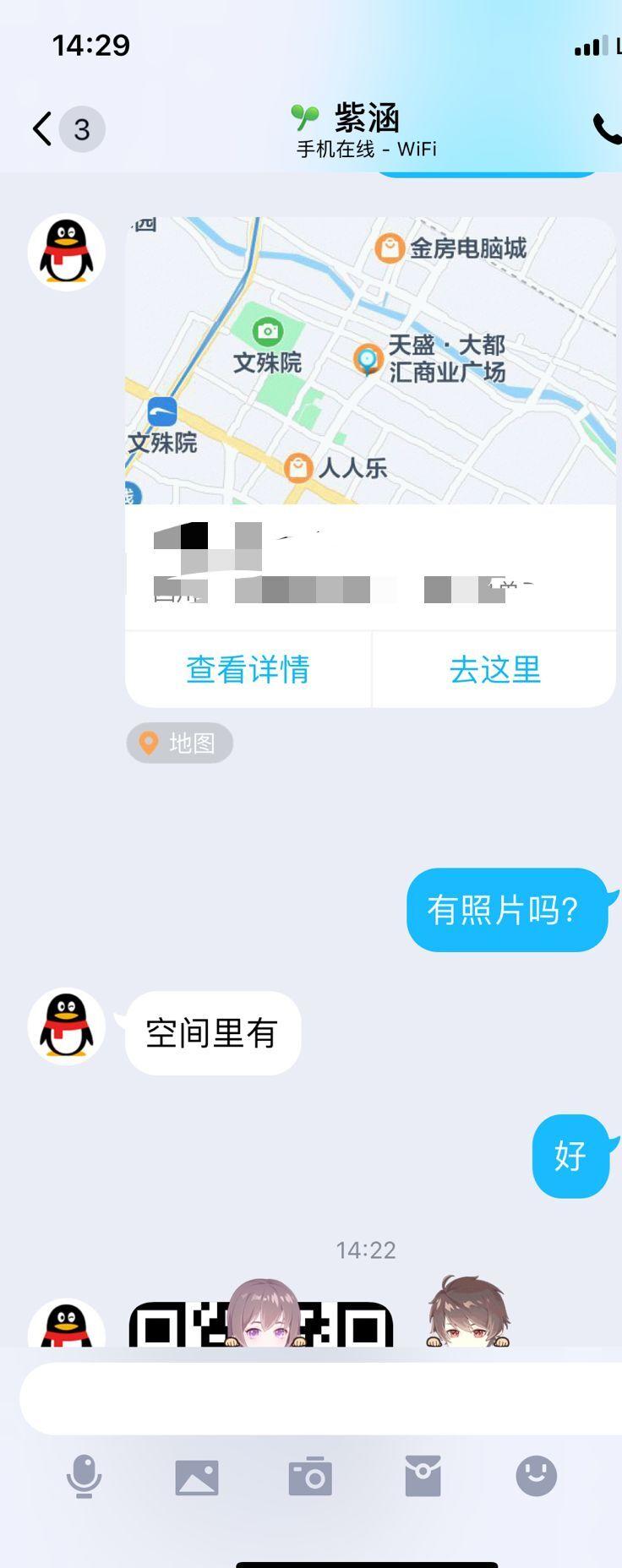
Task: Focus the message input field
Action: click(x=321, y=1398)
